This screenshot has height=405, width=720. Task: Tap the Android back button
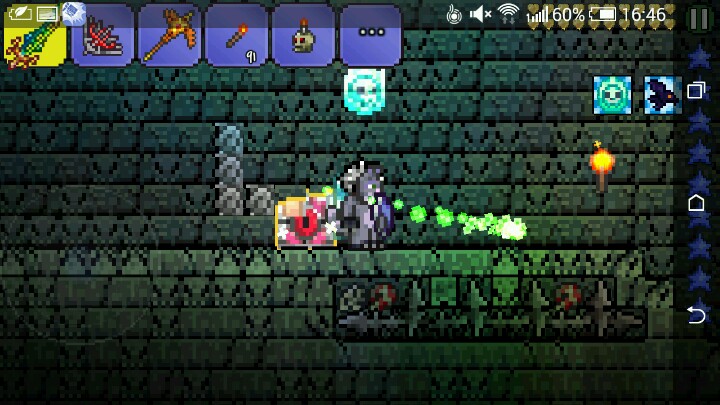tap(697, 315)
